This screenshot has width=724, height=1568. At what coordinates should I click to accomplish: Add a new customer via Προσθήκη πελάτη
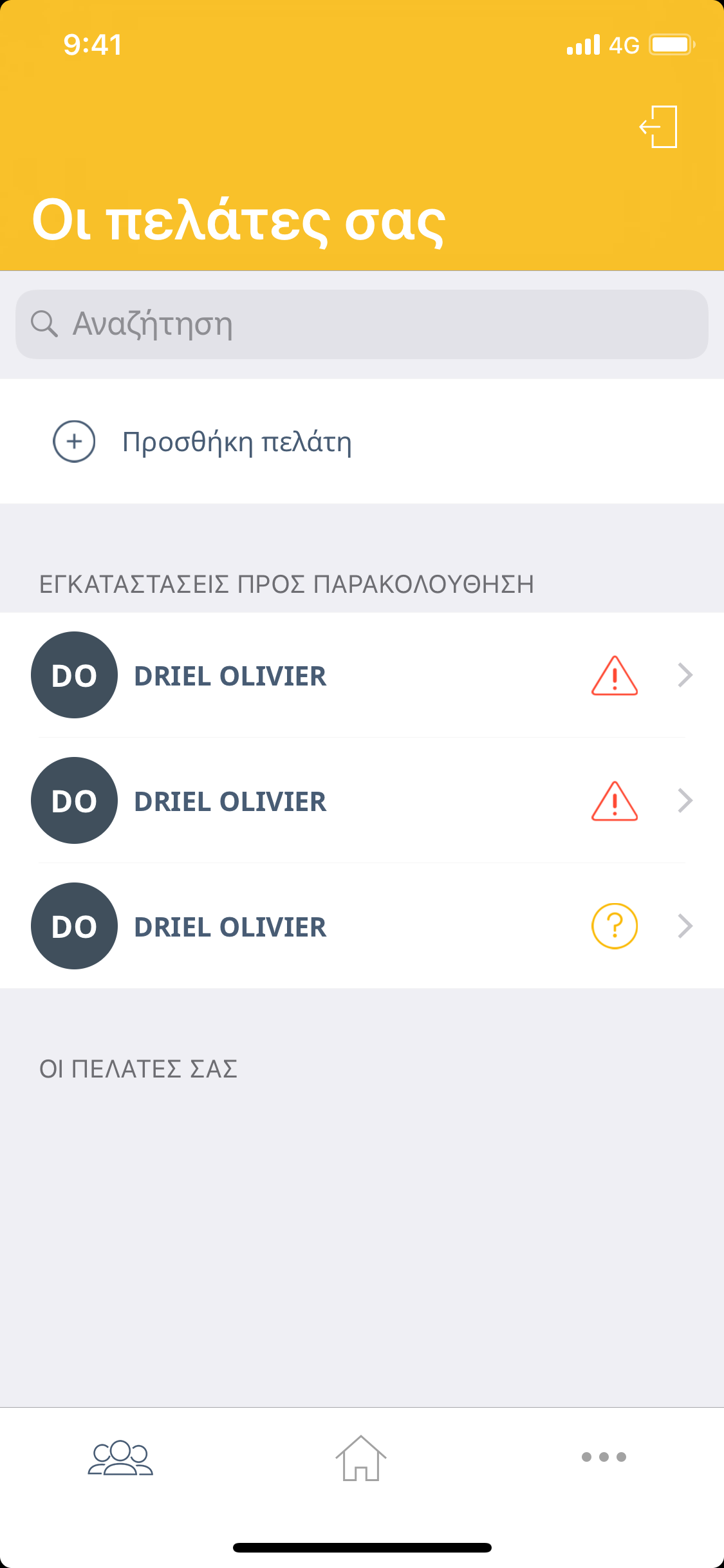tap(236, 442)
